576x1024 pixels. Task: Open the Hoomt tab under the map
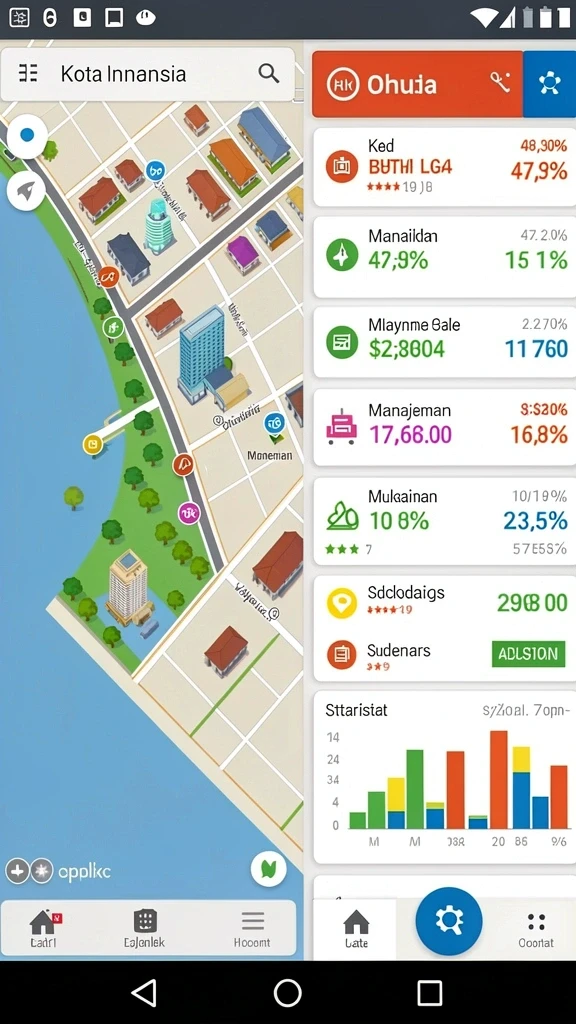tap(252, 929)
